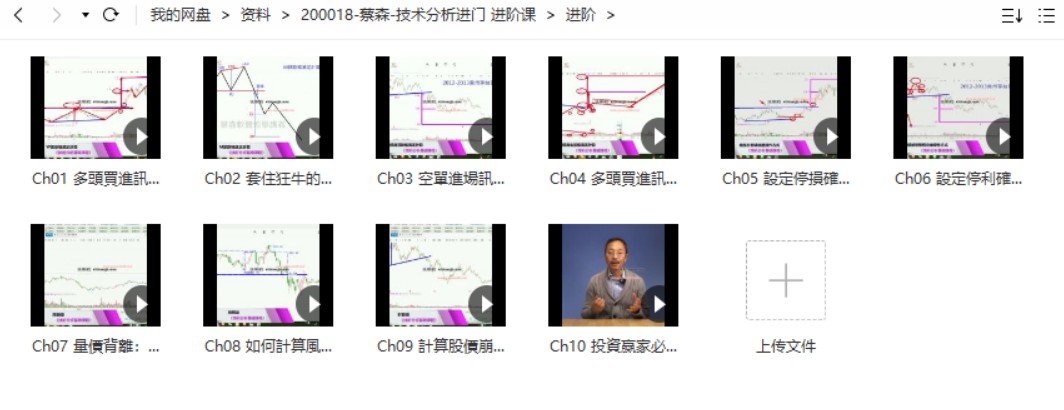The width and height of the screenshot is (1064, 410).
Task: Play Ch09 計算股價崩 video
Action: [x=440, y=275]
